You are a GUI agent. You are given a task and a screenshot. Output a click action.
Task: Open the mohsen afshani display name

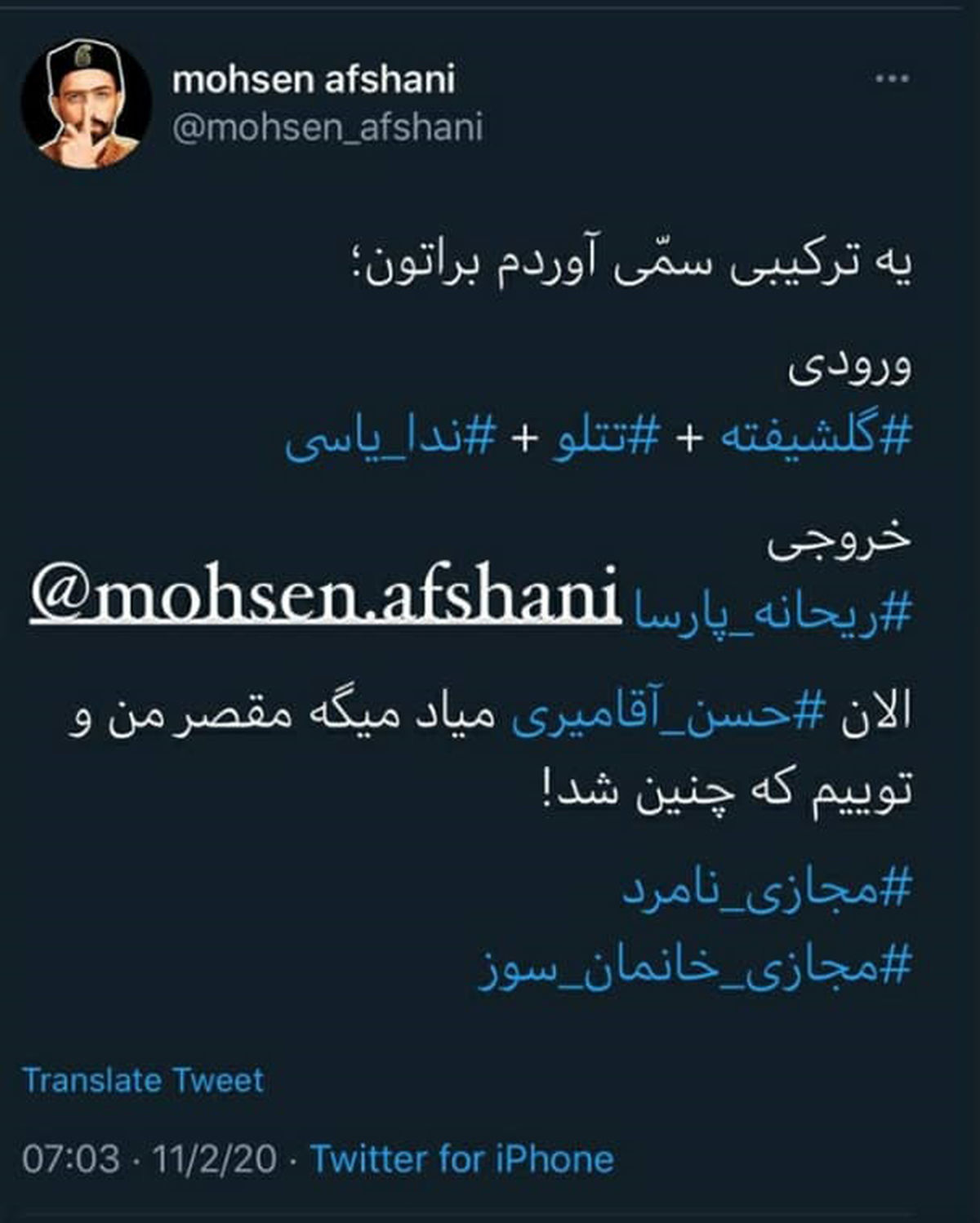coord(314,79)
